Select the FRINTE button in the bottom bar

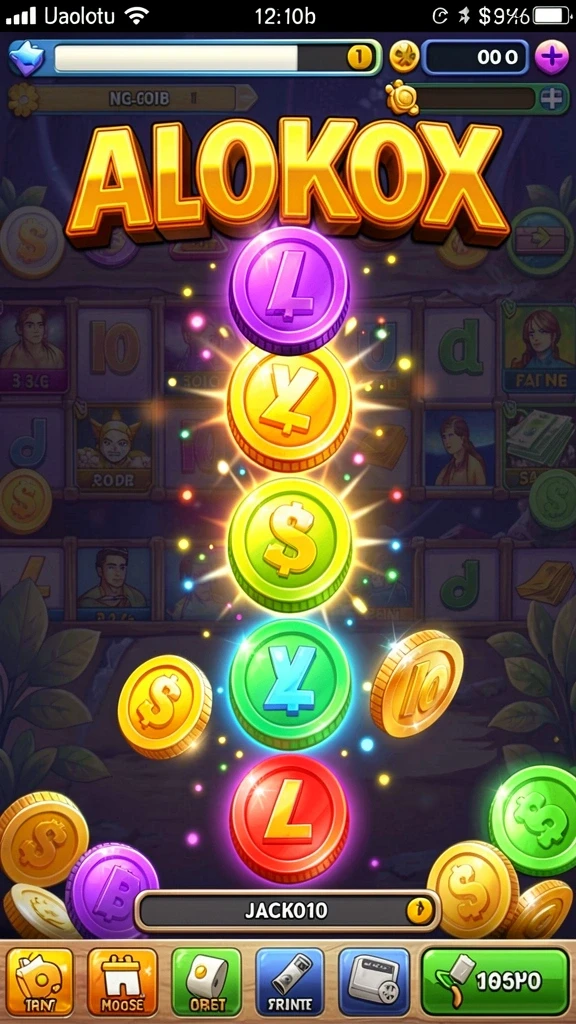click(x=290, y=981)
